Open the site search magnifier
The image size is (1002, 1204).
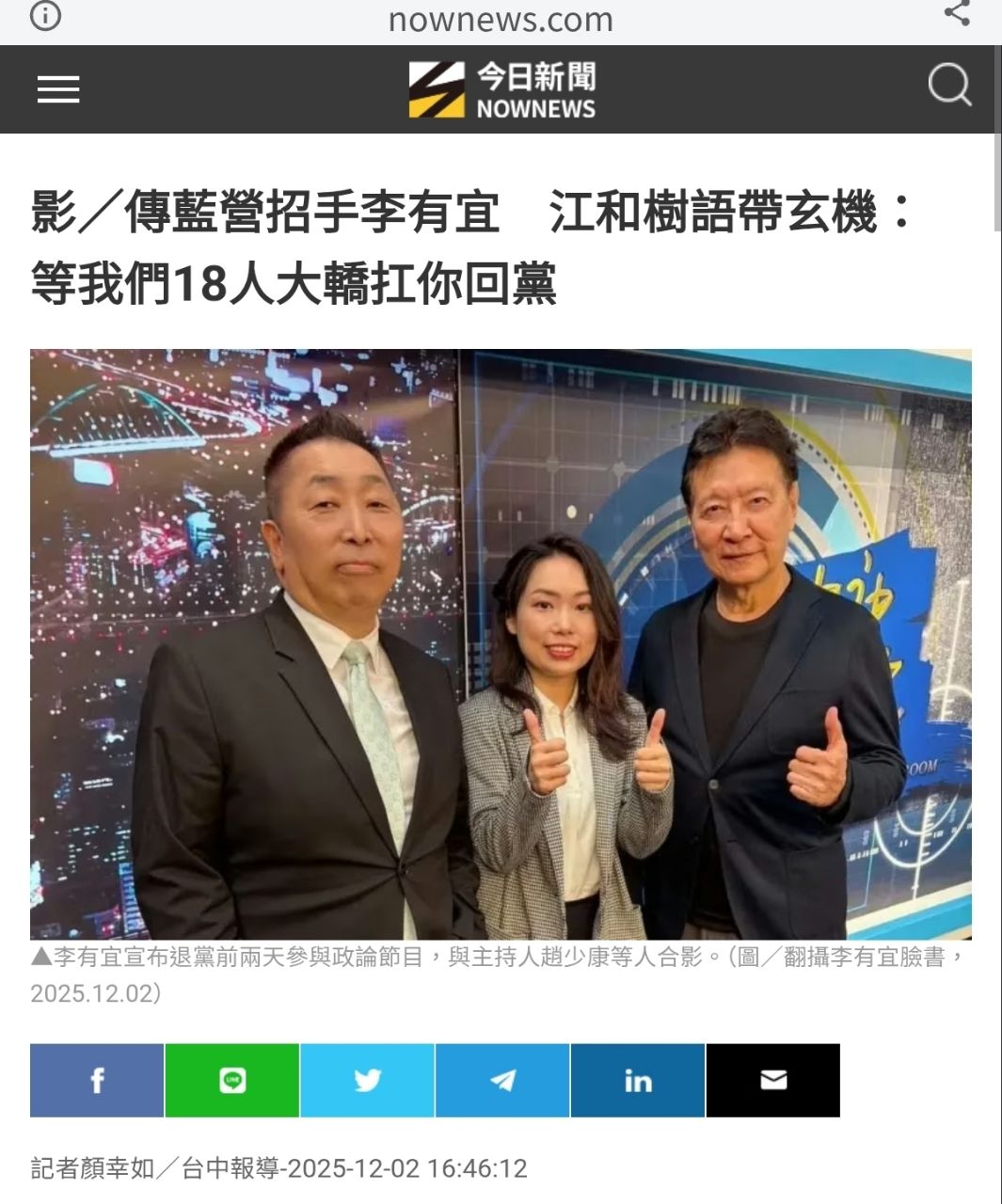[x=948, y=87]
